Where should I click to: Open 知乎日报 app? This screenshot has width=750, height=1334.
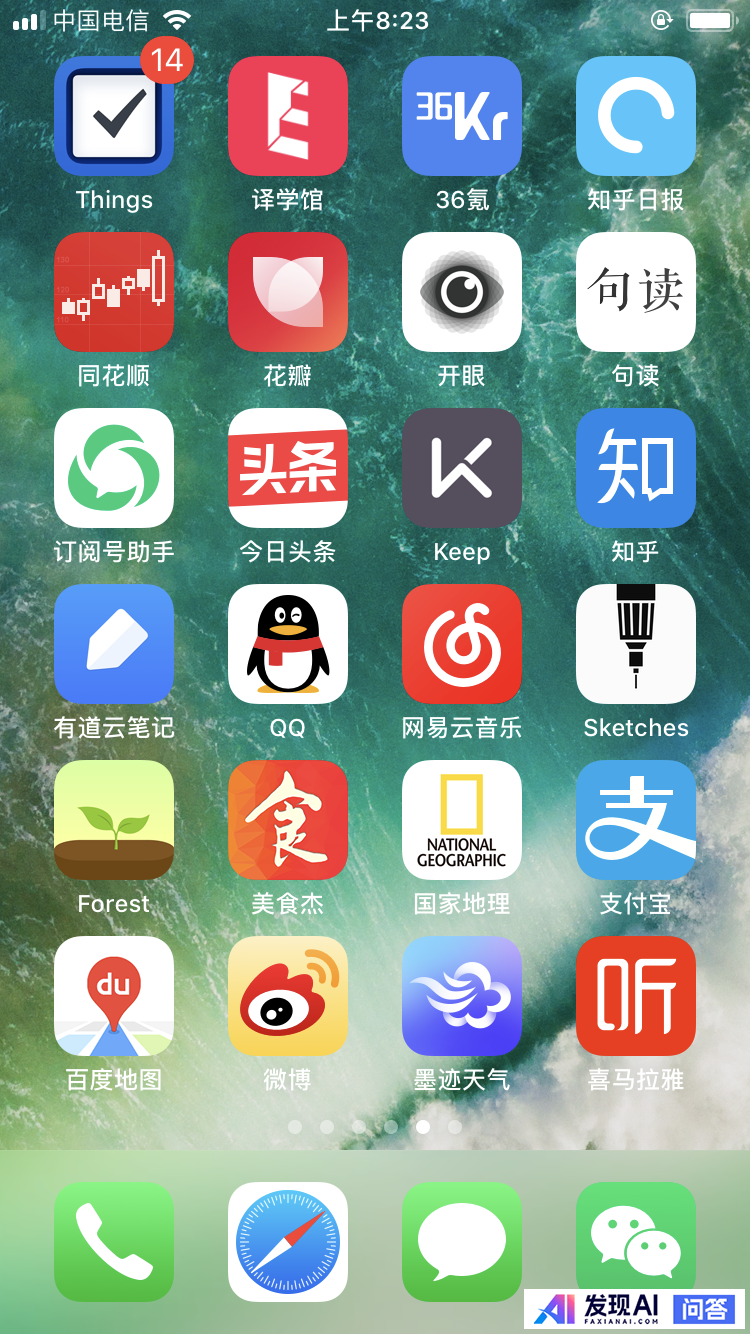636,116
